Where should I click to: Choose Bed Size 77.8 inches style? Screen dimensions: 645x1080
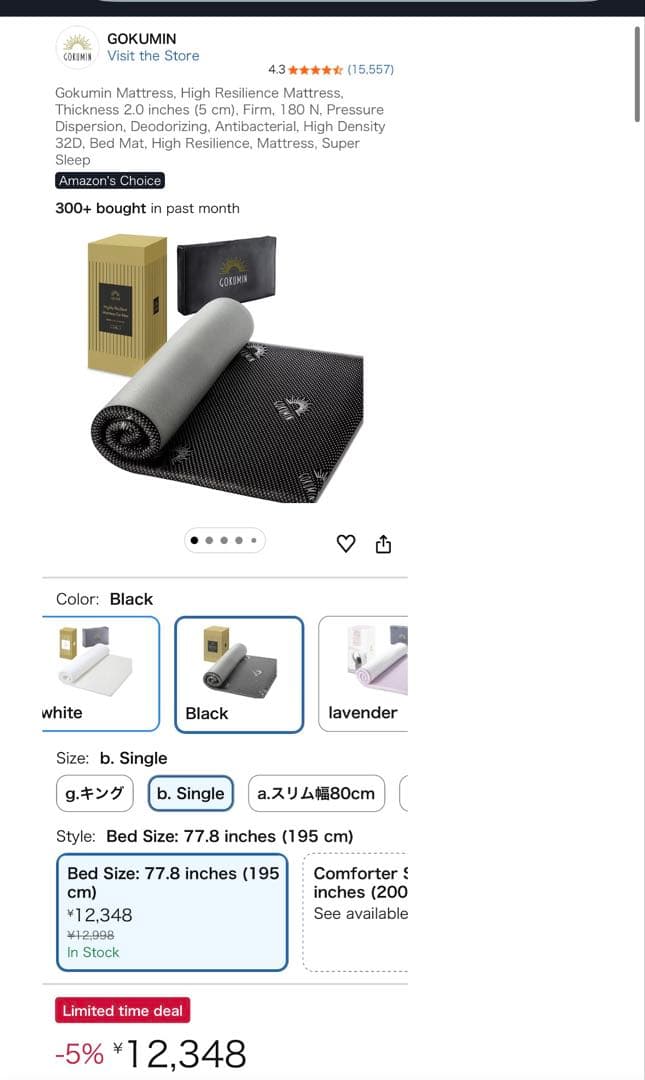pos(172,911)
